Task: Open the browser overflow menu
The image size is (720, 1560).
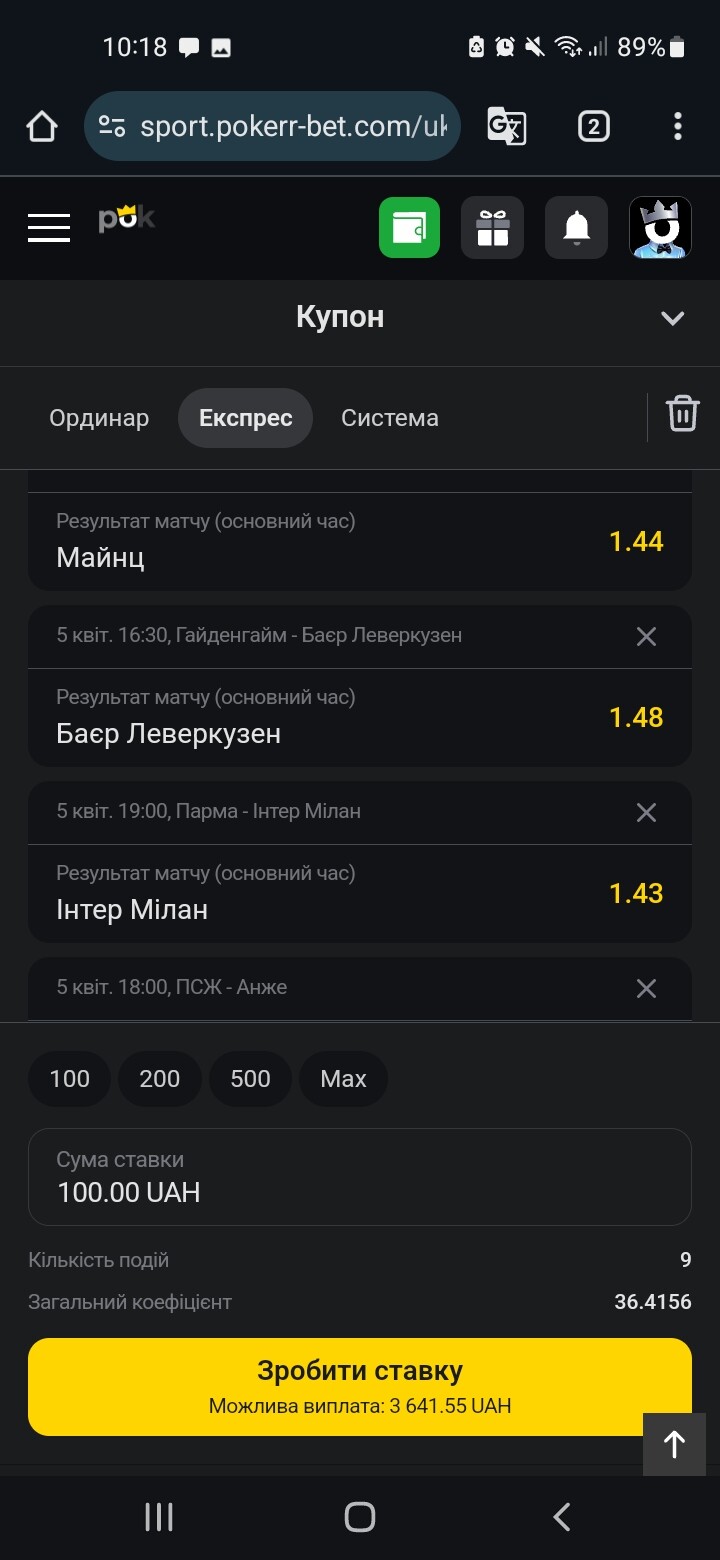Action: 678,126
